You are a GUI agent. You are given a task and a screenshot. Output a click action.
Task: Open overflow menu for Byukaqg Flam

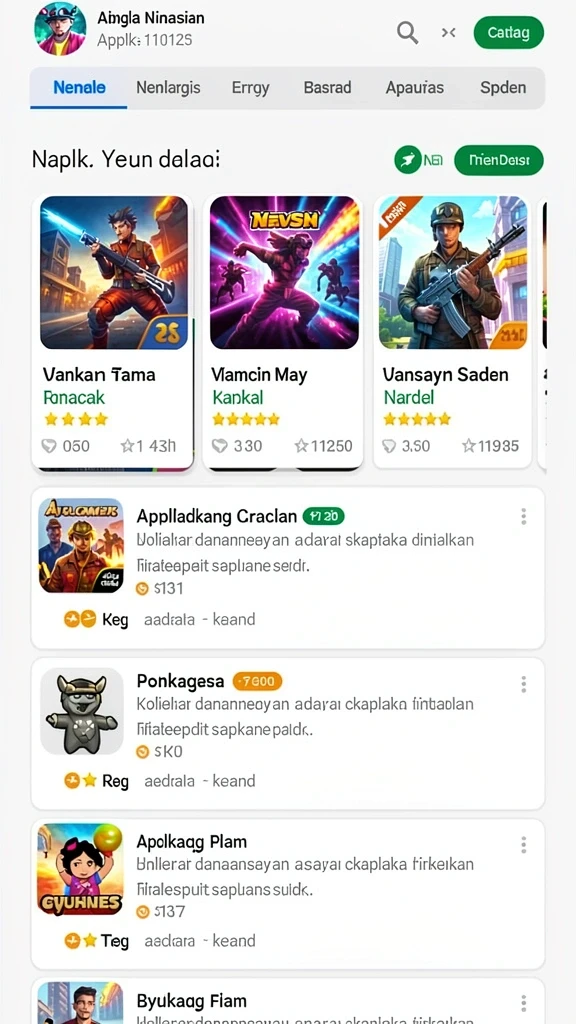coord(523,1004)
